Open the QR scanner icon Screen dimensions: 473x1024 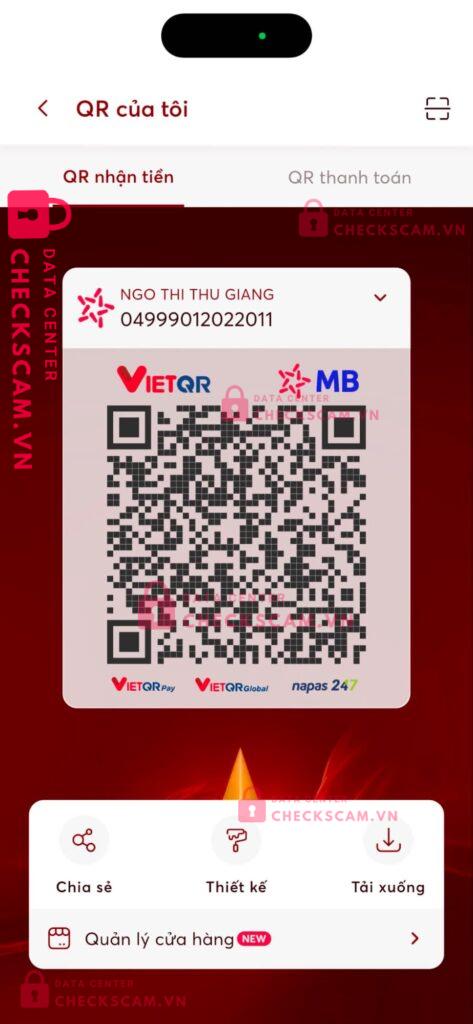tap(437, 108)
